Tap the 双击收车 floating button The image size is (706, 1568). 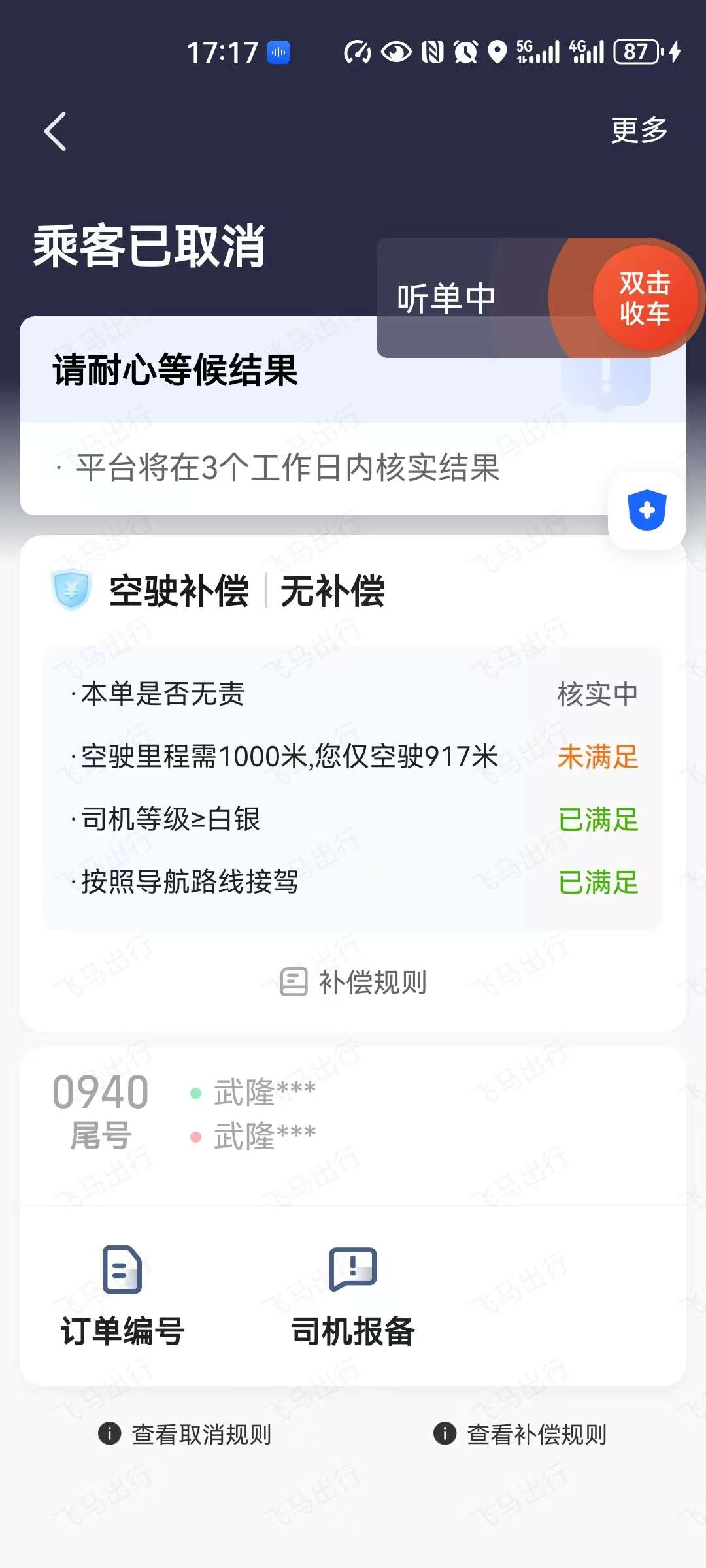[644, 298]
